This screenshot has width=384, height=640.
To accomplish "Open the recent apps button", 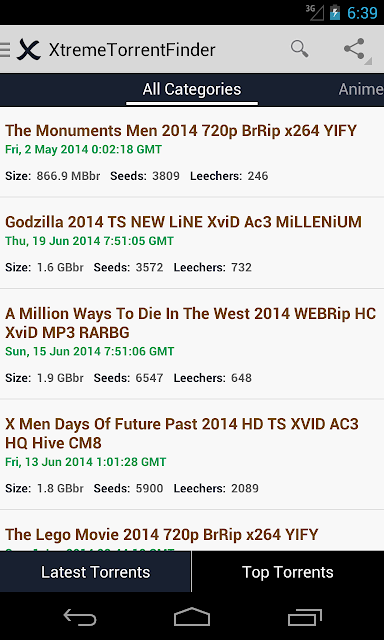I will (304, 616).
